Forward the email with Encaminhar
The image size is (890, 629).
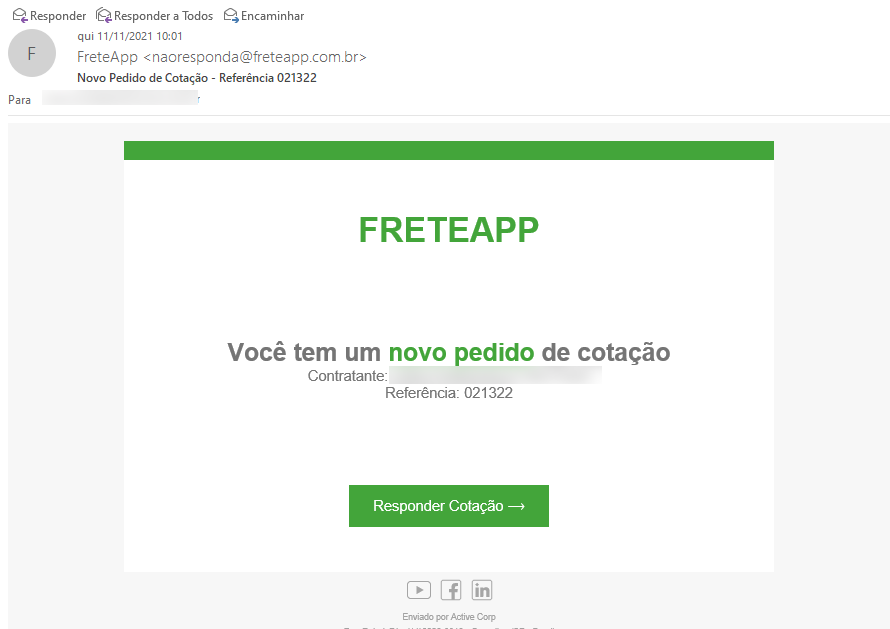coord(264,16)
